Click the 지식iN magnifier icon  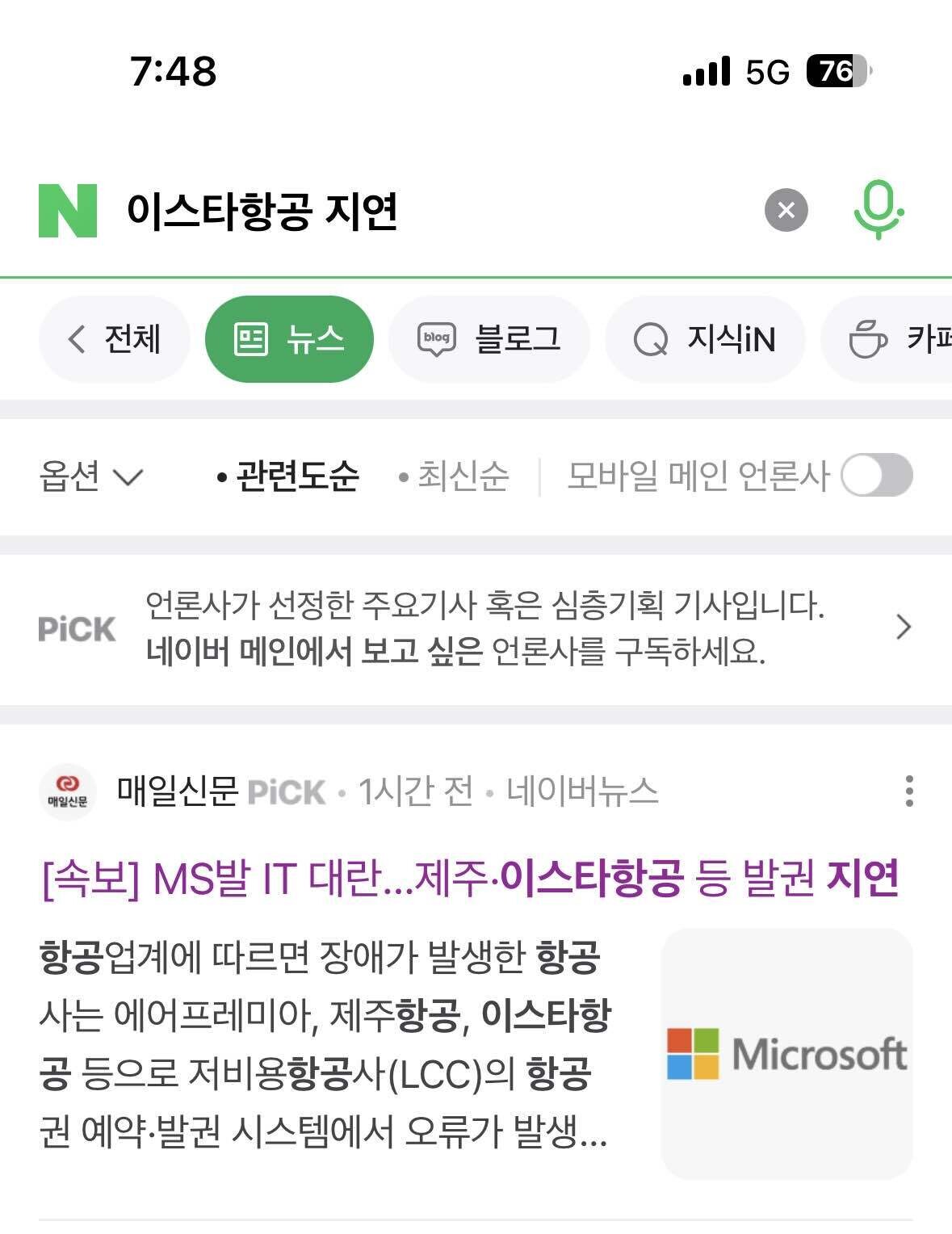click(x=650, y=339)
